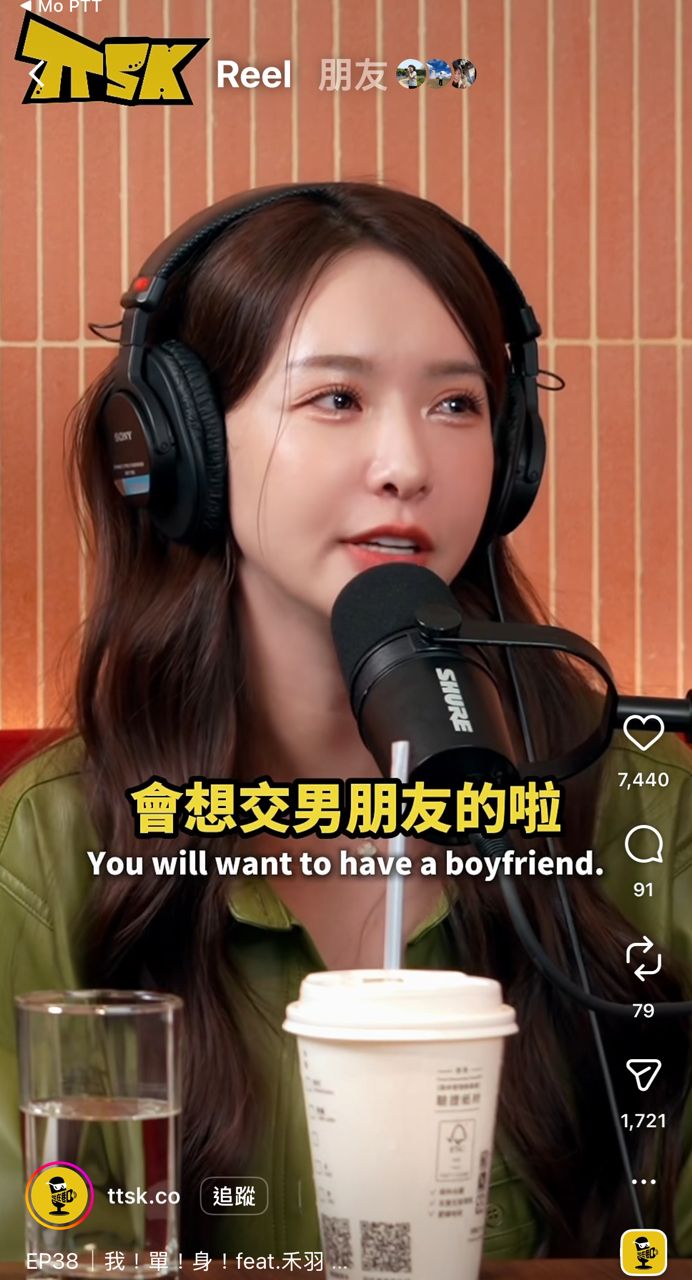The width and height of the screenshot is (692, 1280).
Task: Open the three-dot more options menu
Action: pyautogui.click(x=643, y=1182)
